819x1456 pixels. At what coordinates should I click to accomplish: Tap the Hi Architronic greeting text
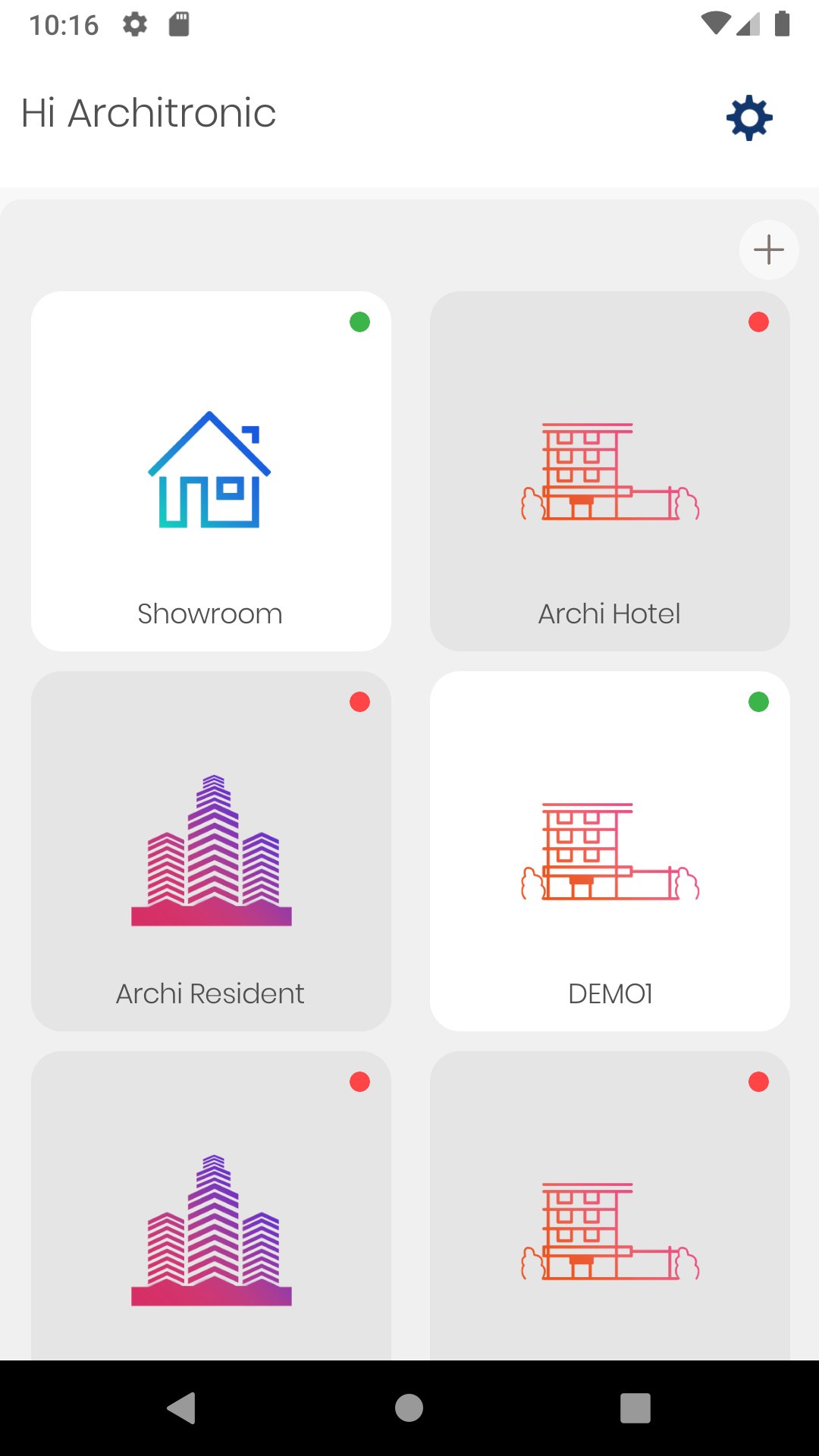coord(149,112)
